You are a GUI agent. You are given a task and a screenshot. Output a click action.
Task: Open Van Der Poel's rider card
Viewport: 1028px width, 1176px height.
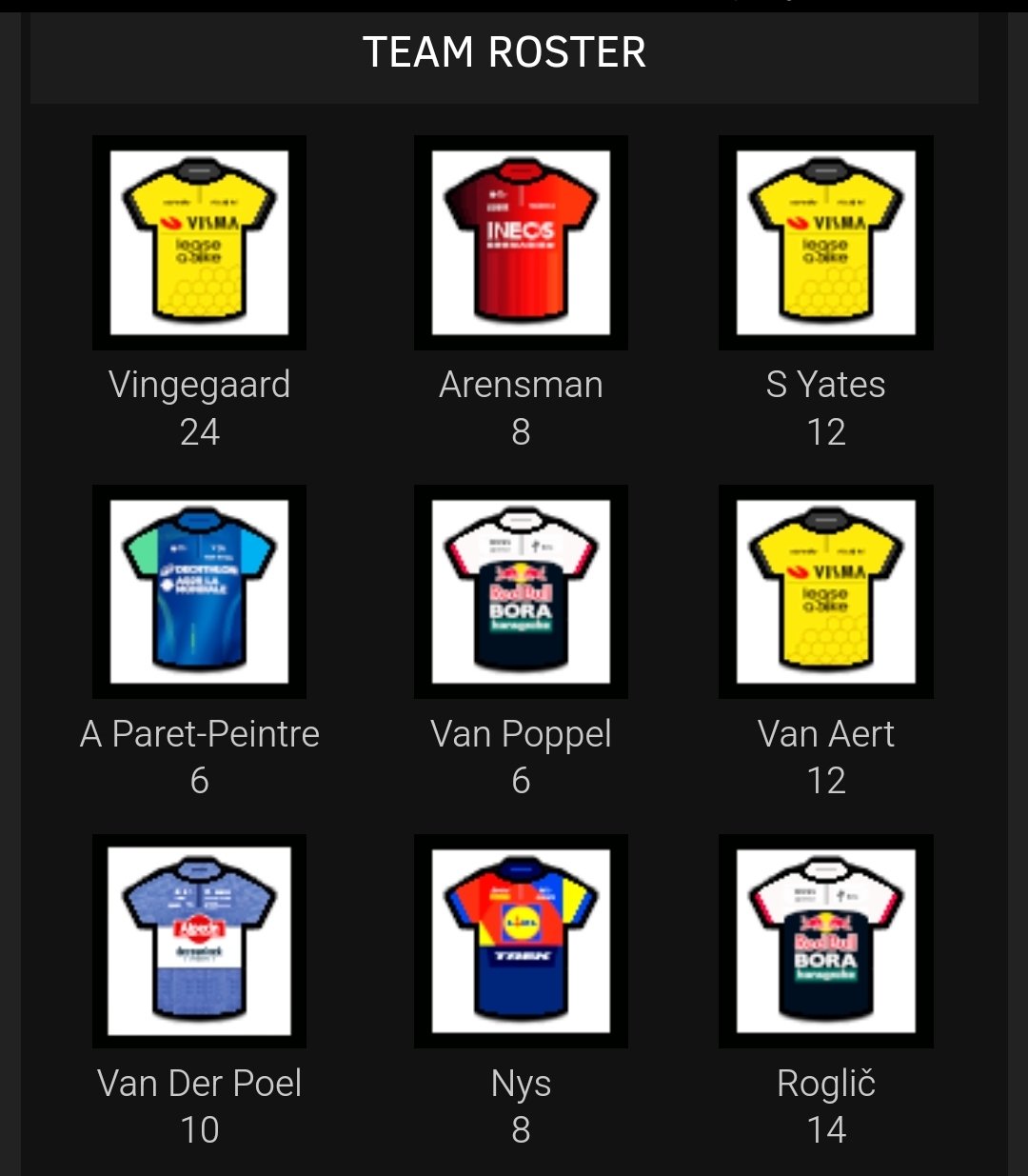pyautogui.click(x=199, y=941)
